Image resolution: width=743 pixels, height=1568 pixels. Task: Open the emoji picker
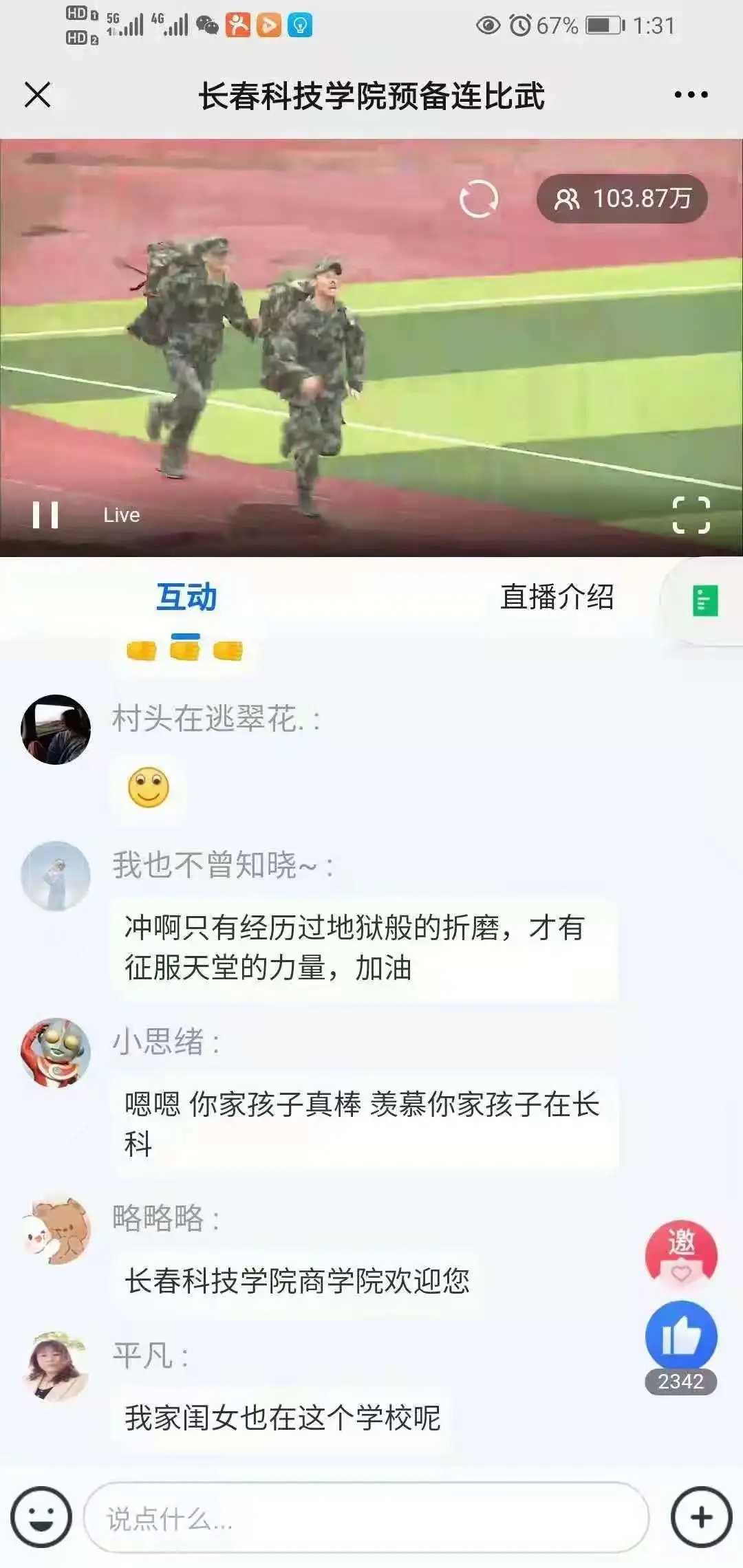click(41, 1517)
